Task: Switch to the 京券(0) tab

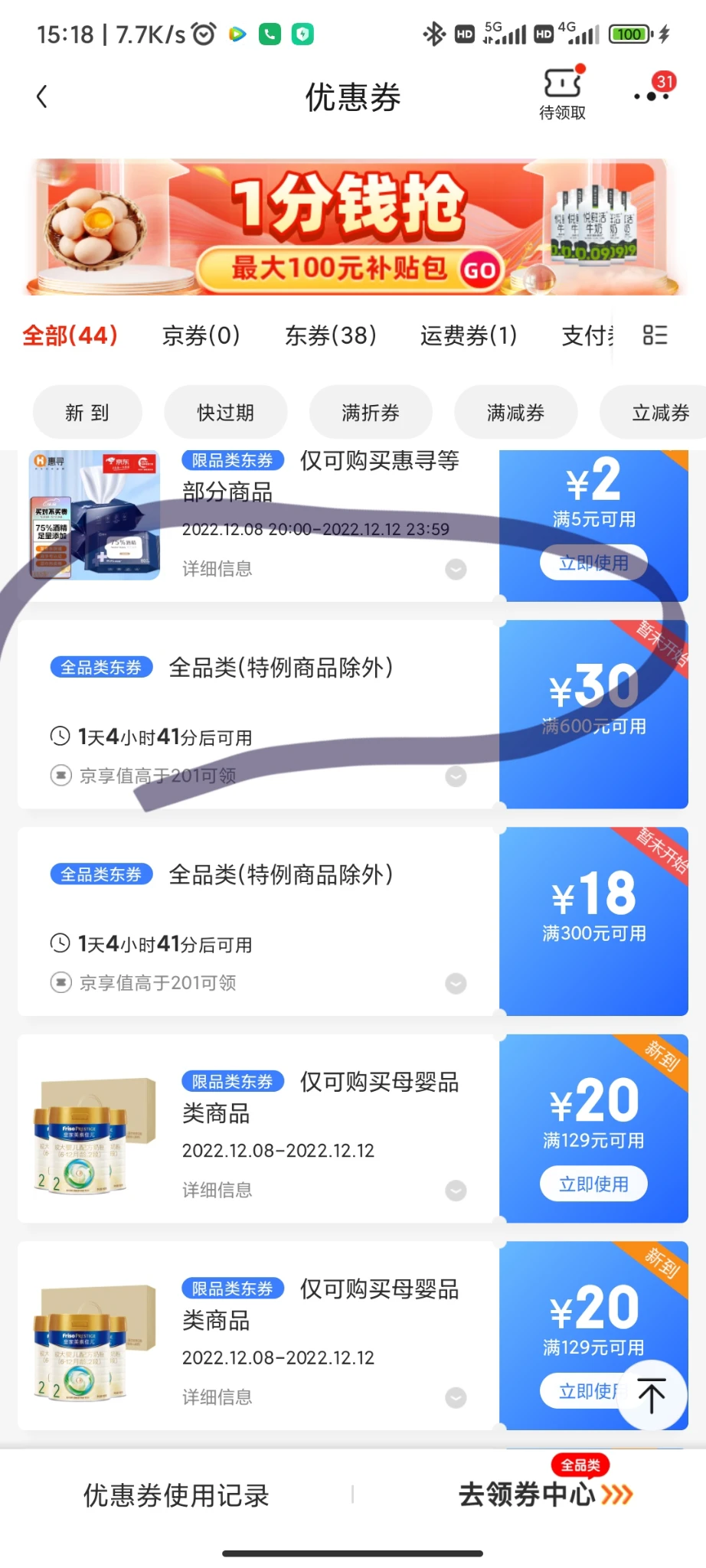Action: [x=201, y=335]
